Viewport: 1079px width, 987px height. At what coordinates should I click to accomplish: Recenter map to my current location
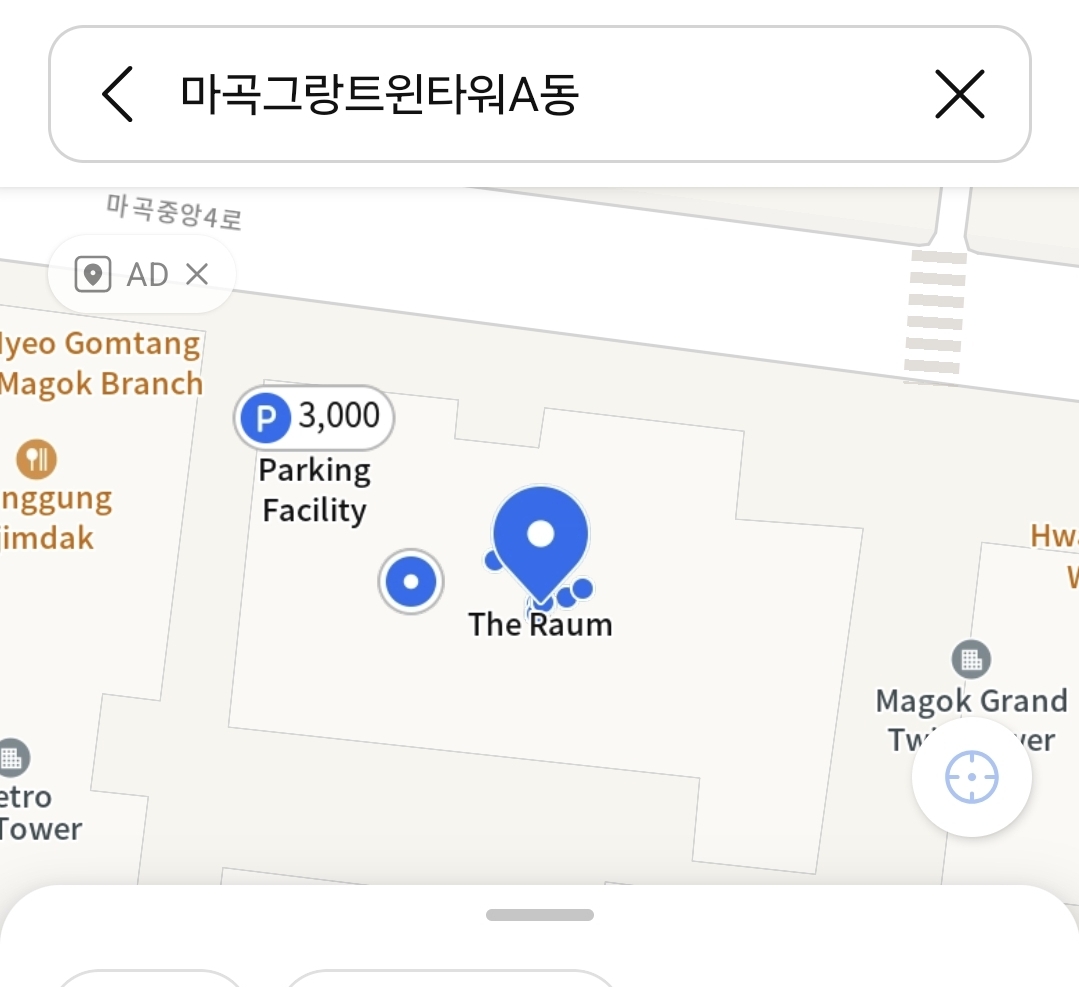971,777
